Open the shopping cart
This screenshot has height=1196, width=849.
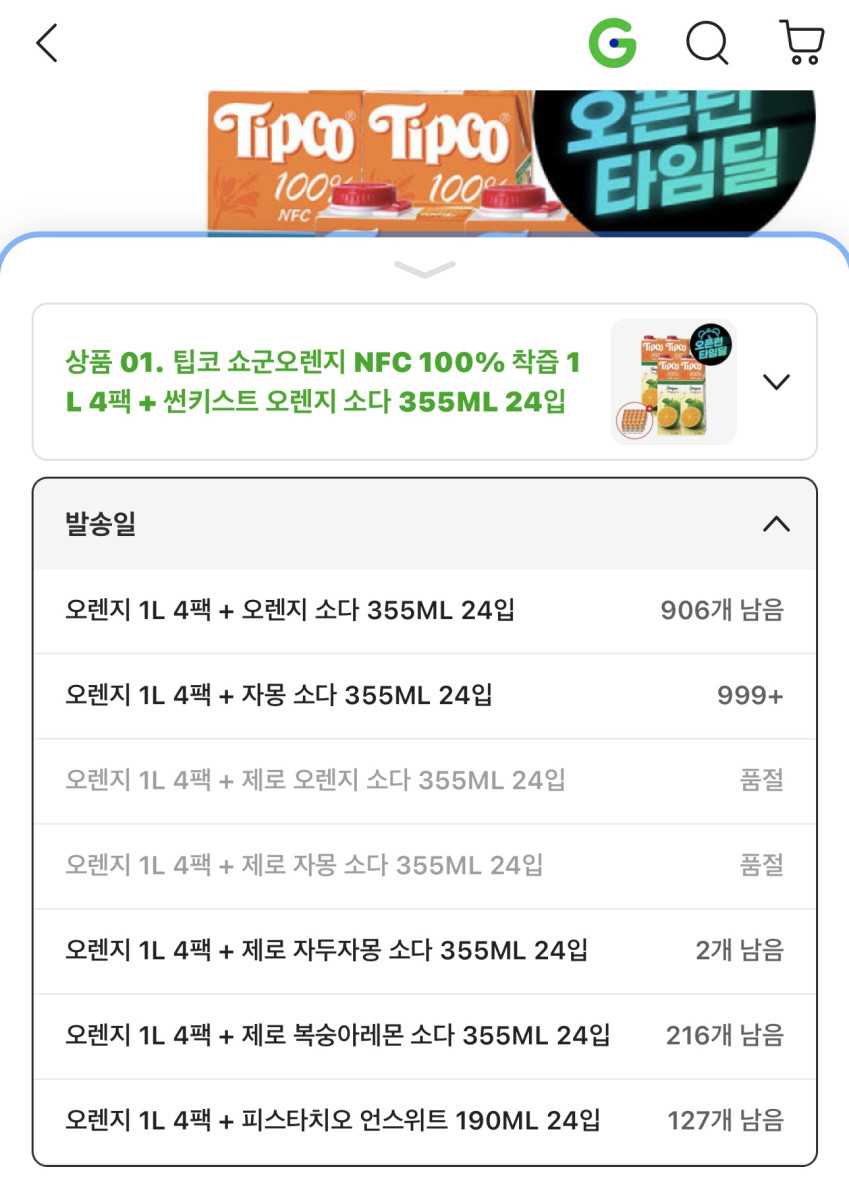802,43
